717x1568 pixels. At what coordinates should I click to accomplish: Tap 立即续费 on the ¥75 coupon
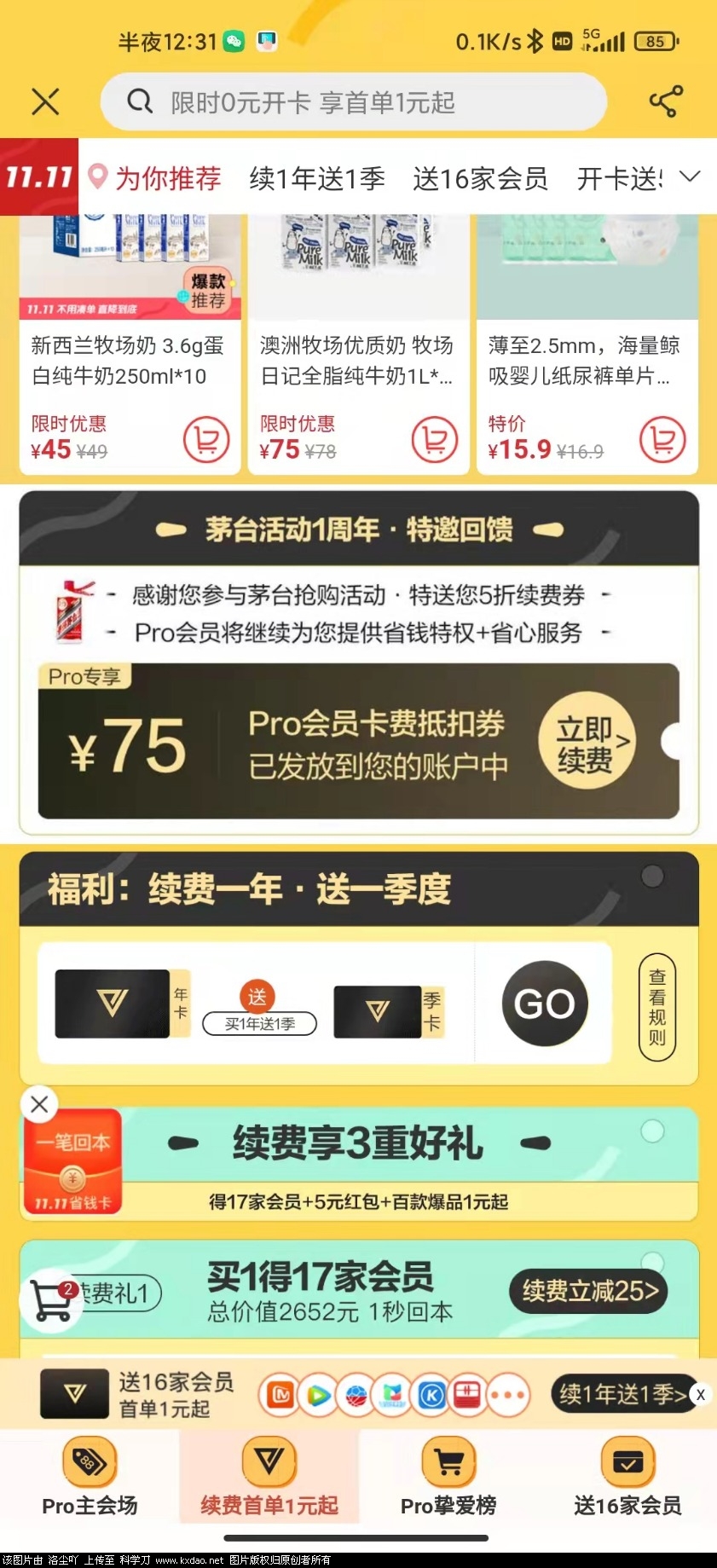click(x=587, y=742)
